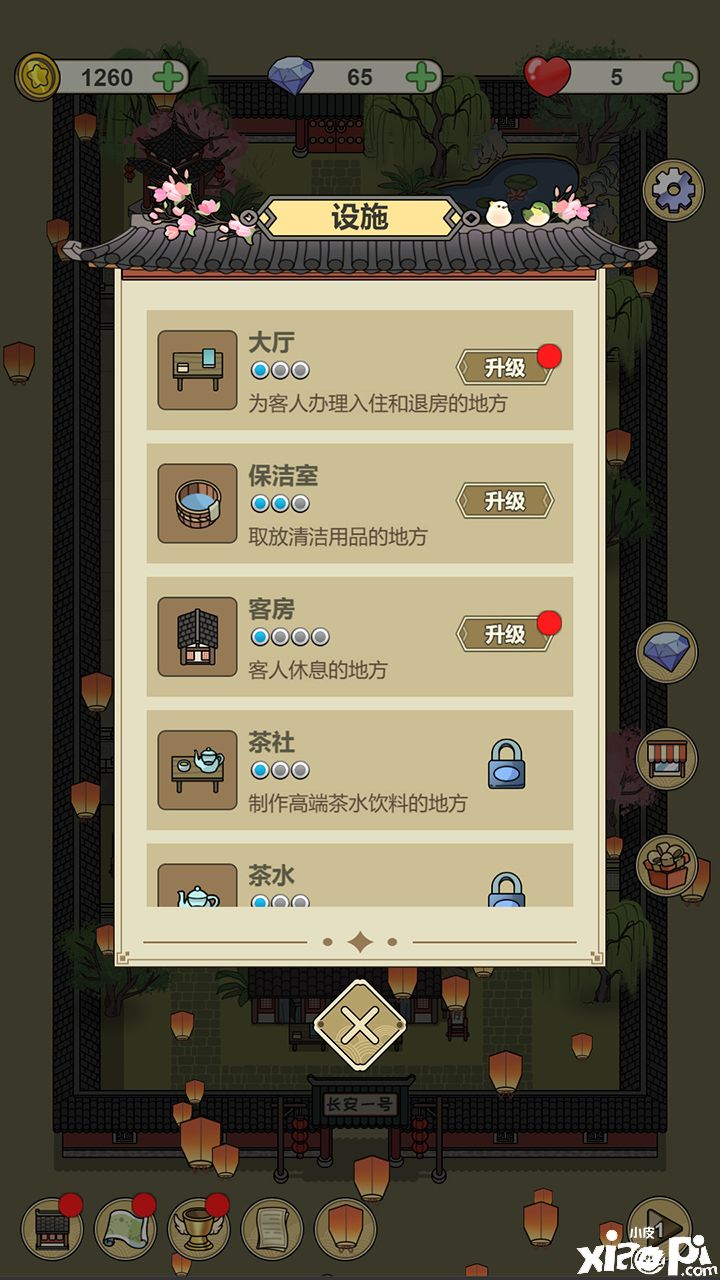720x1280 pixels.
Task: Open the shop stall icon
Action: click(666, 759)
